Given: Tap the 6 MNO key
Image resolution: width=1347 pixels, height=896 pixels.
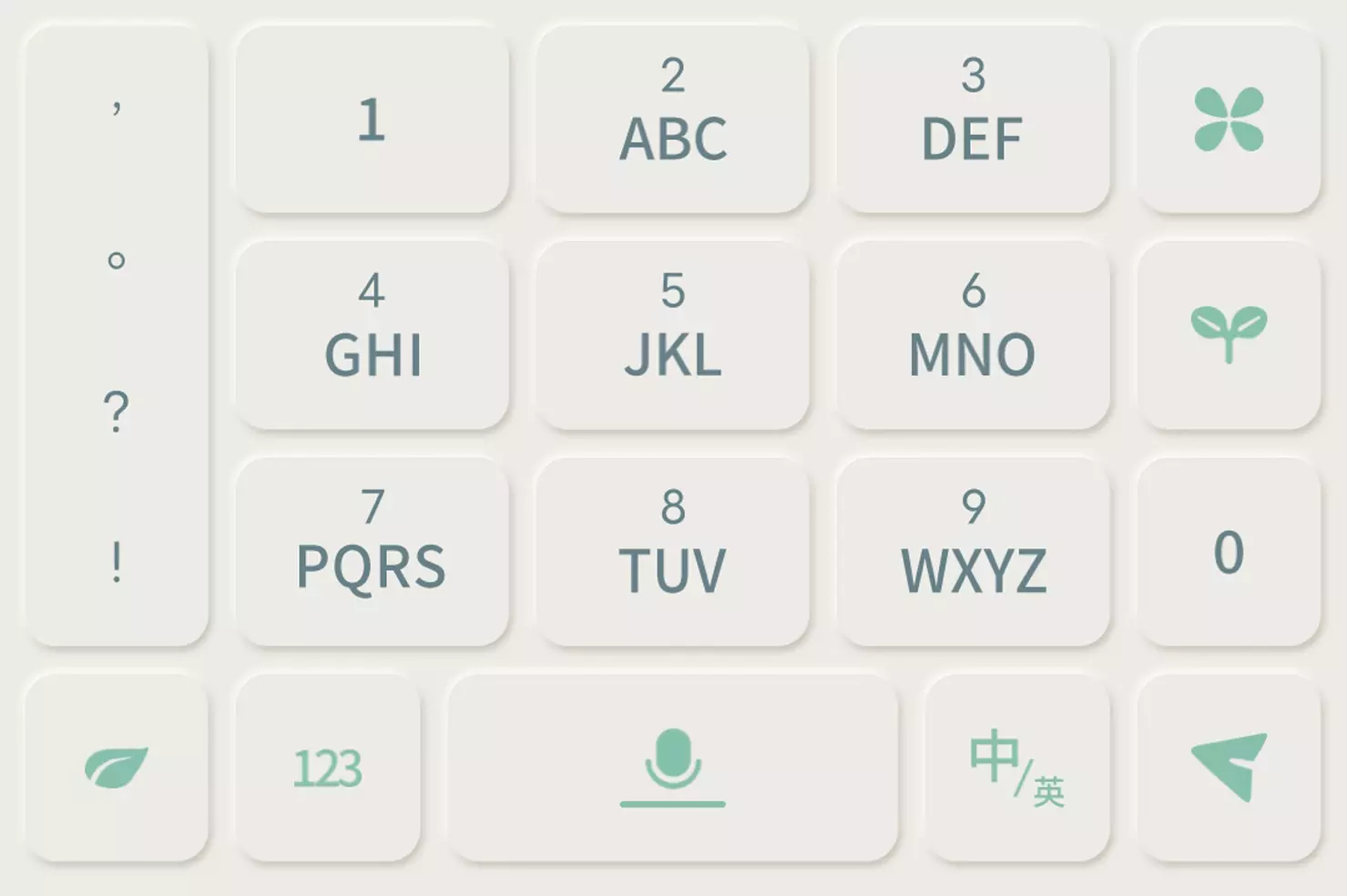Looking at the screenshot, I should [x=973, y=334].
